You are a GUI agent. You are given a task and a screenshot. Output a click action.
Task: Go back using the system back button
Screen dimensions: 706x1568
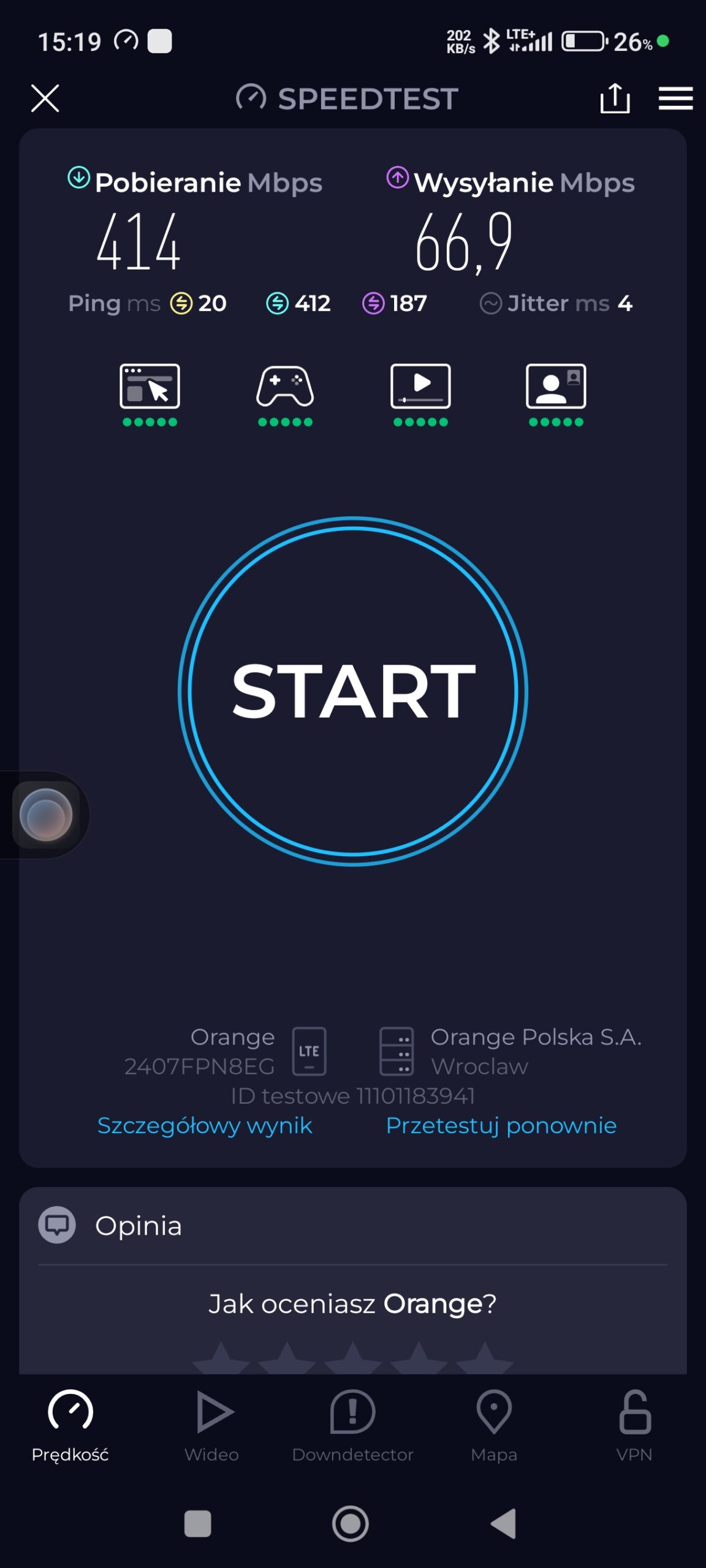[504, 1523]
